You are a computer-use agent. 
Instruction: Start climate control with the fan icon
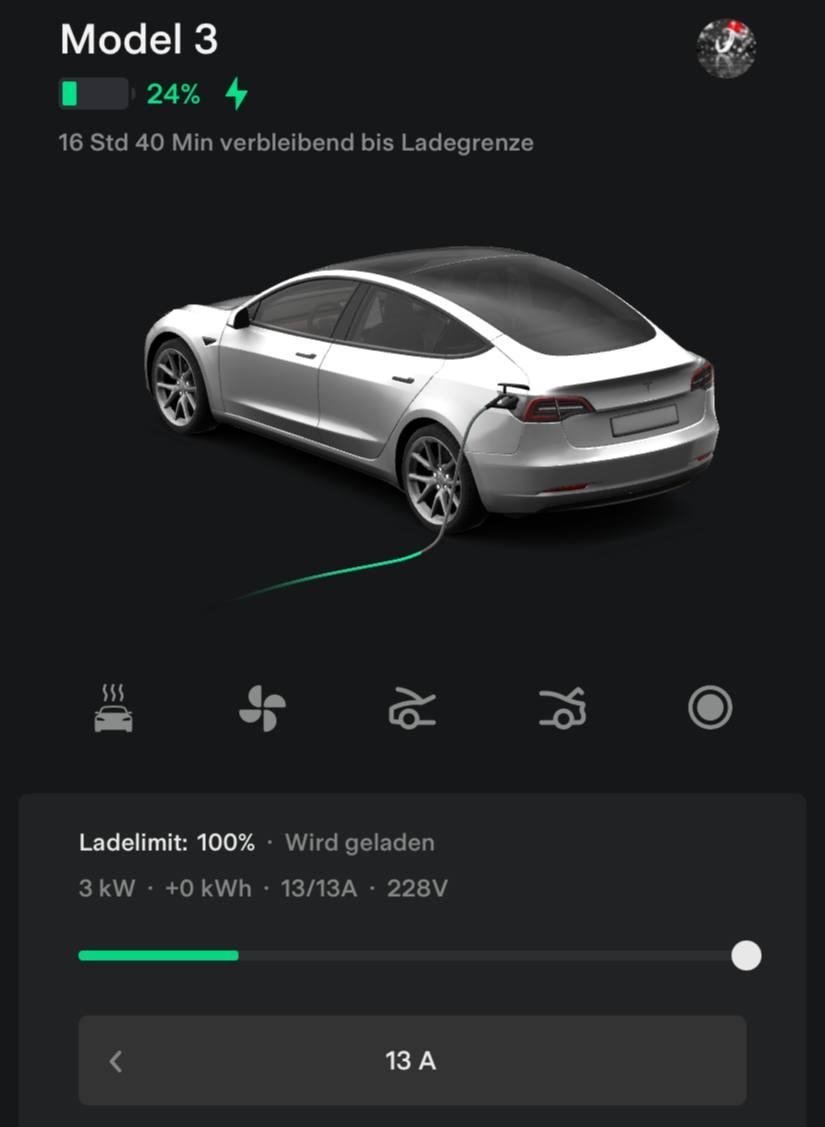coord(262,709)
